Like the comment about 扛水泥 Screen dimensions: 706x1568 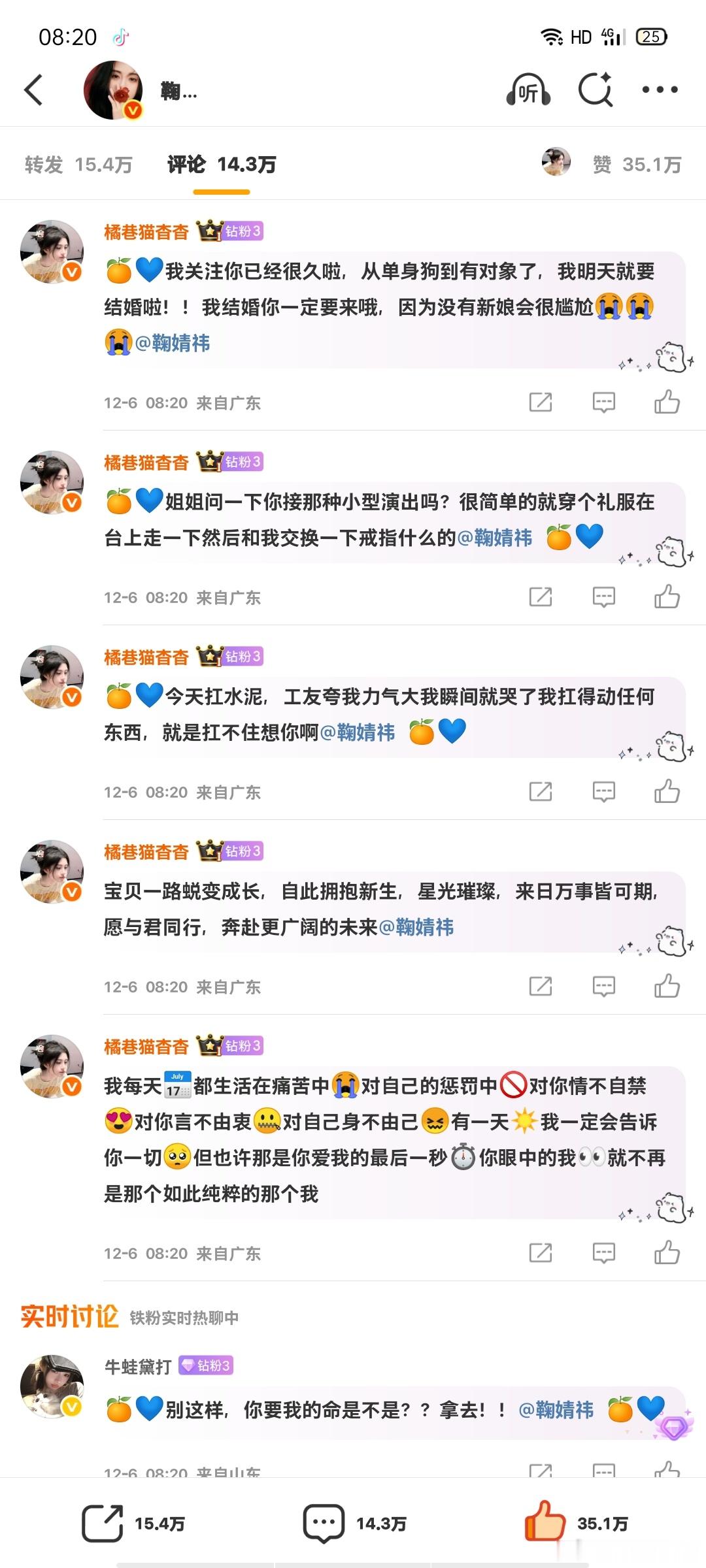pos(666,791)
